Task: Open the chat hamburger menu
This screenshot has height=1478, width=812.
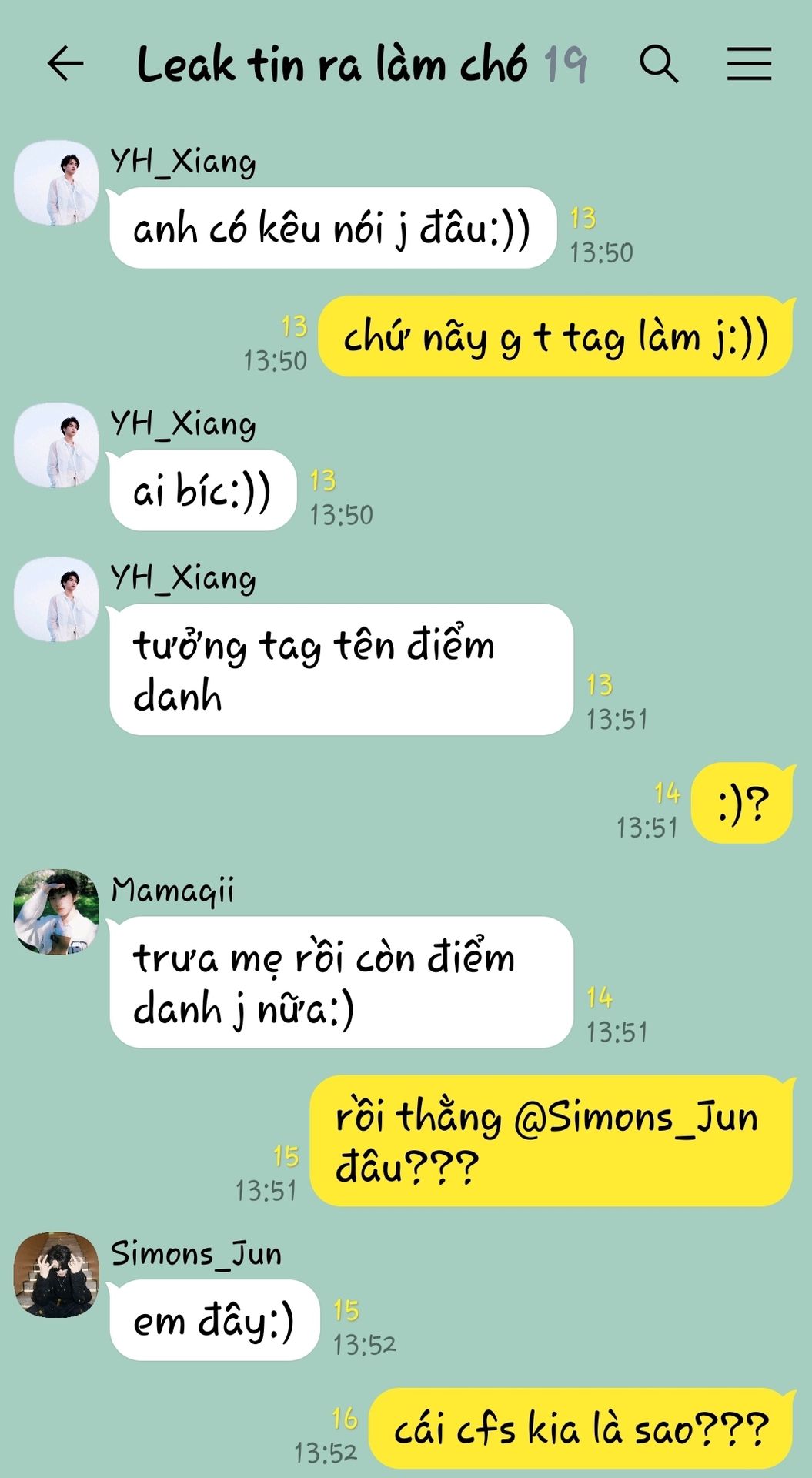Action: pos(749,63)
